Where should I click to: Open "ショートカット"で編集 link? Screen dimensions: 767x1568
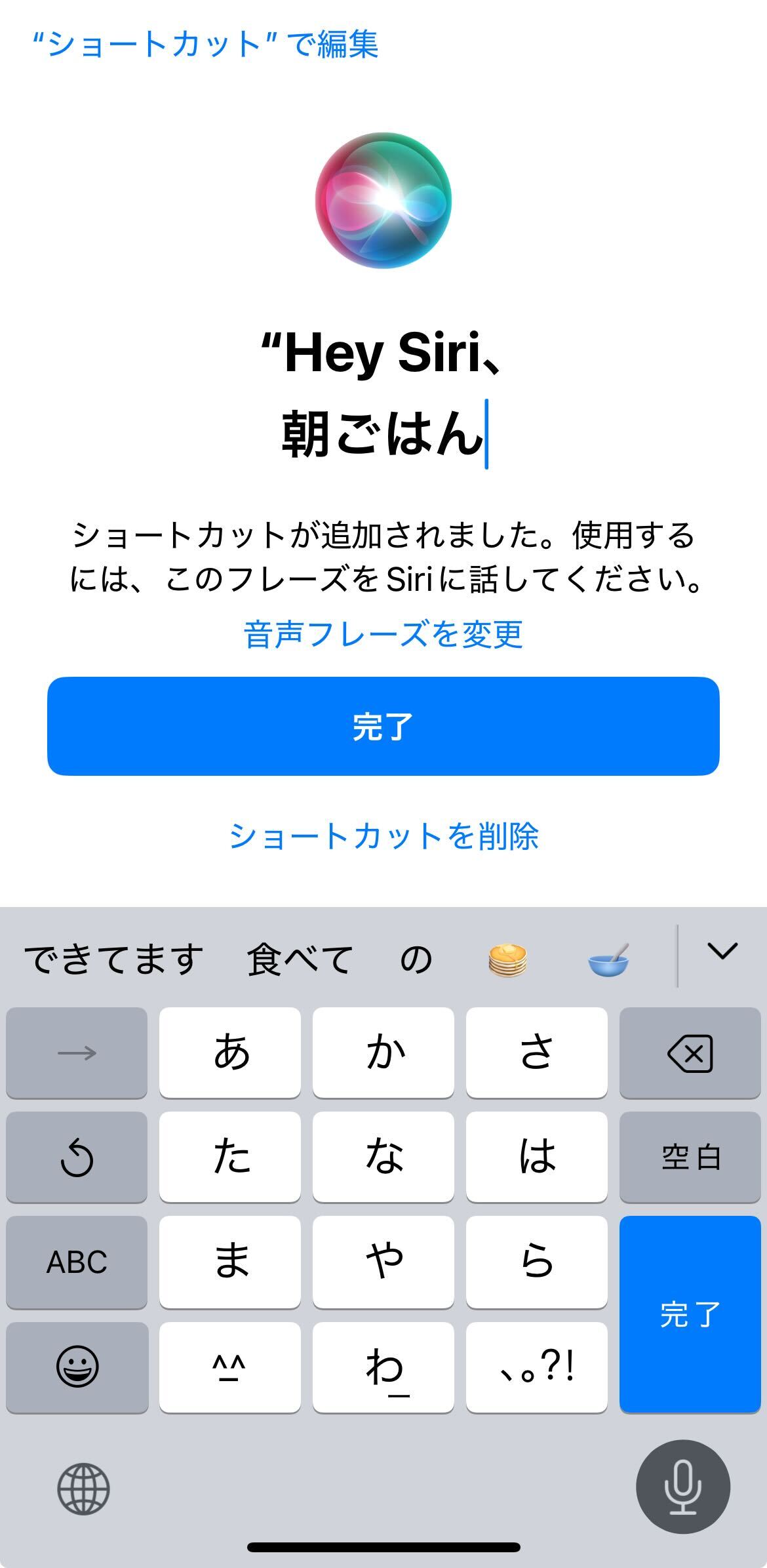[205, 45]
